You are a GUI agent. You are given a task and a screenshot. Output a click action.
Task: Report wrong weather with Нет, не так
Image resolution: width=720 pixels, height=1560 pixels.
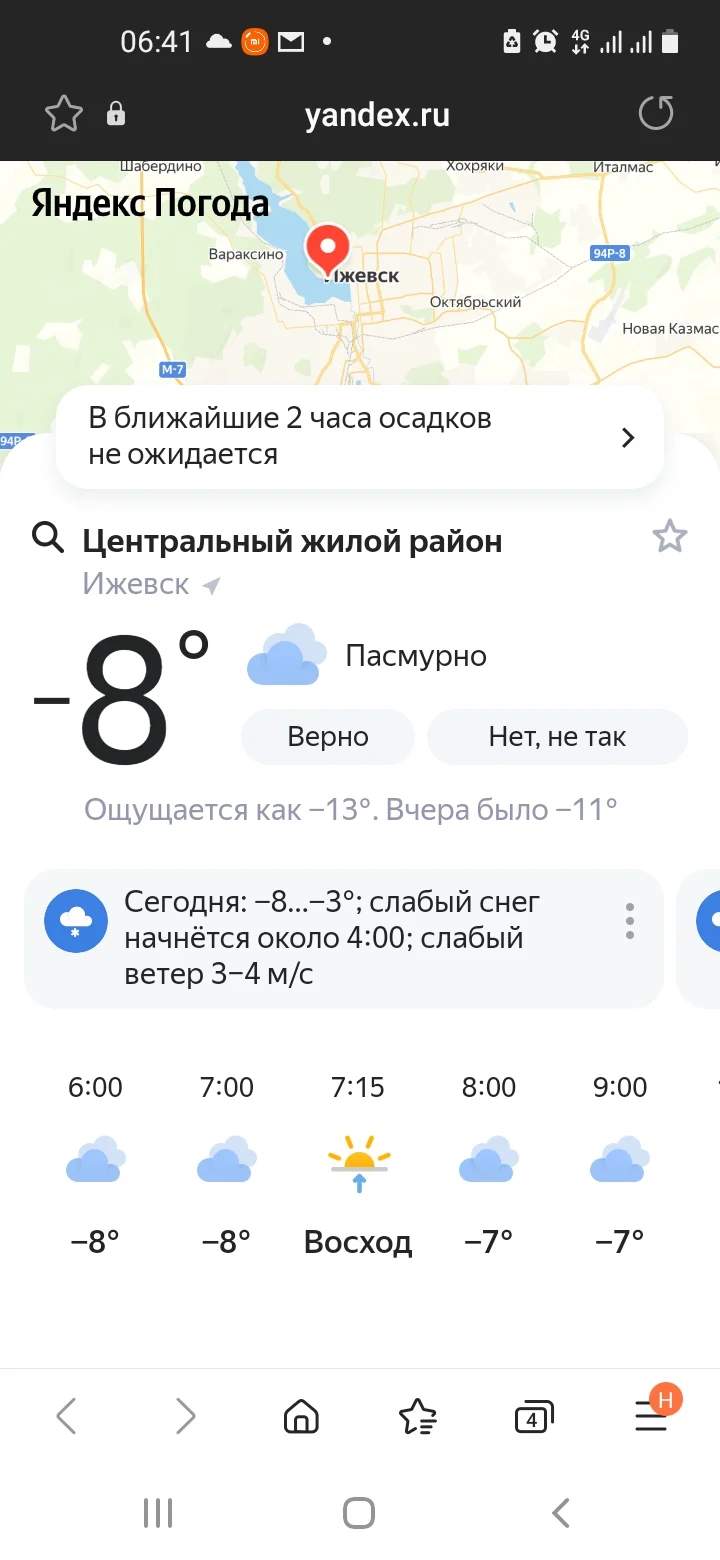[x=557, y=736]
